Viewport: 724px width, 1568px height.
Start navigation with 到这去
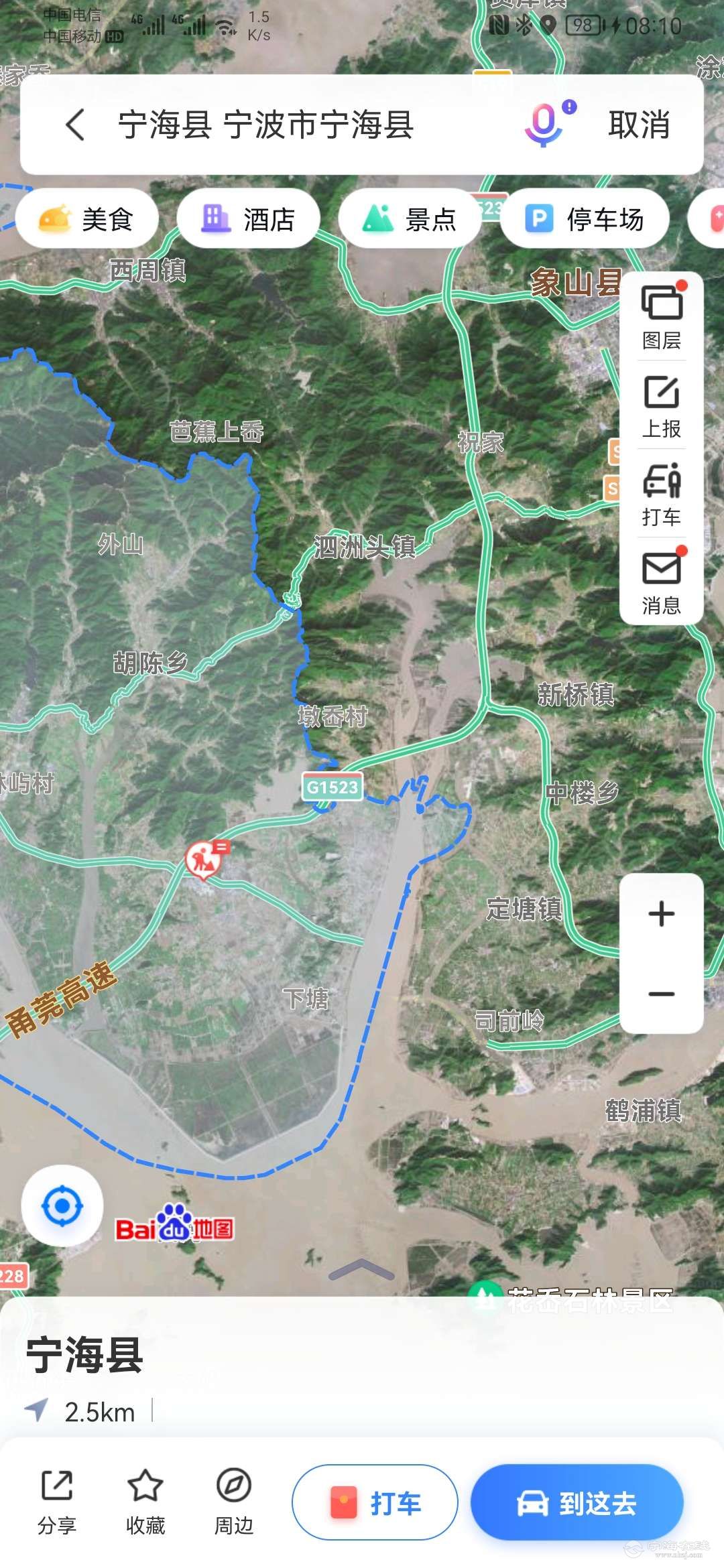(x=577, y=1503)
